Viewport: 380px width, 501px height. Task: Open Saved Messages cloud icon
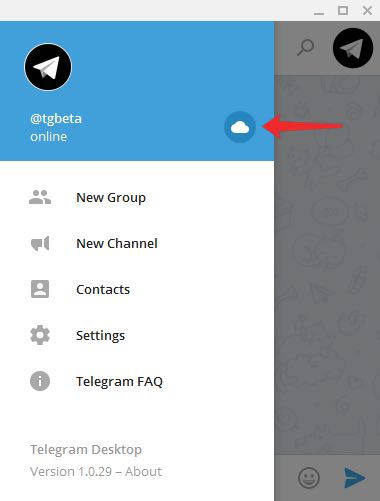click(x=240, y=127)
